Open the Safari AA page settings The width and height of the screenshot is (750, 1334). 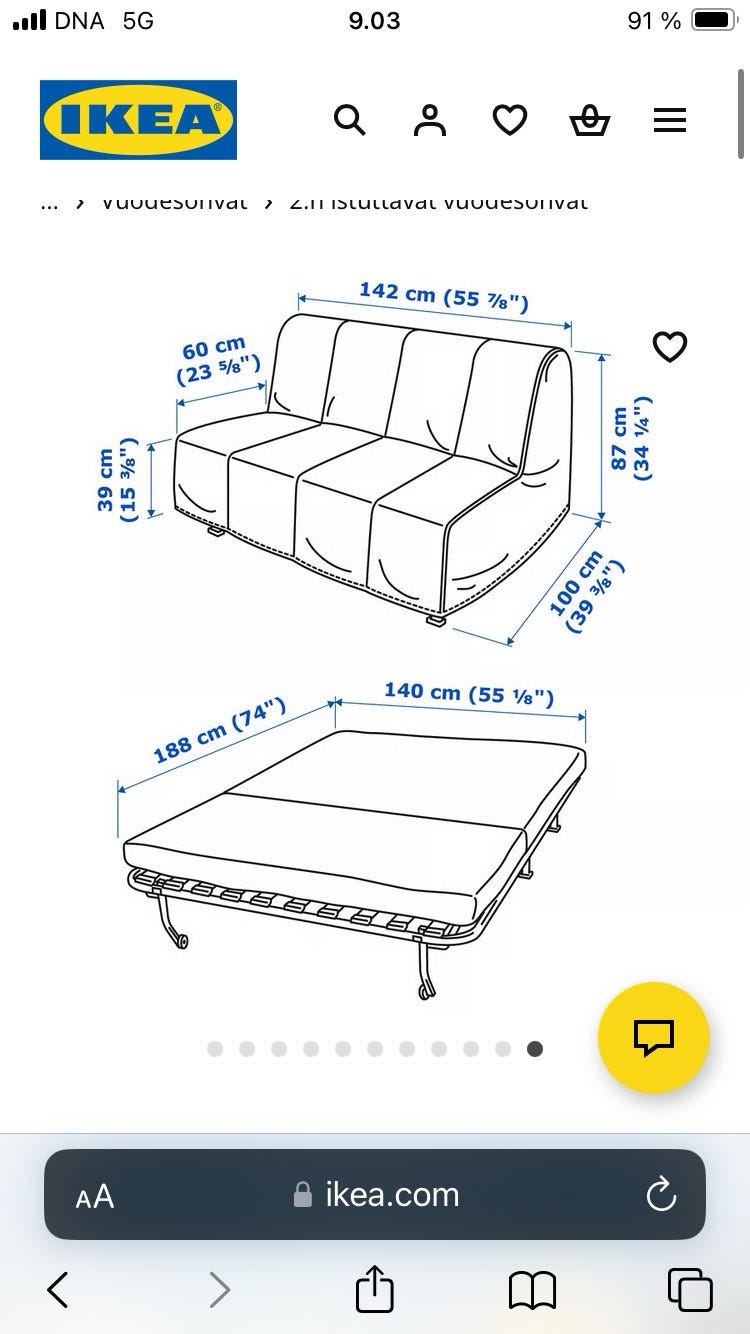point(95,1195)
